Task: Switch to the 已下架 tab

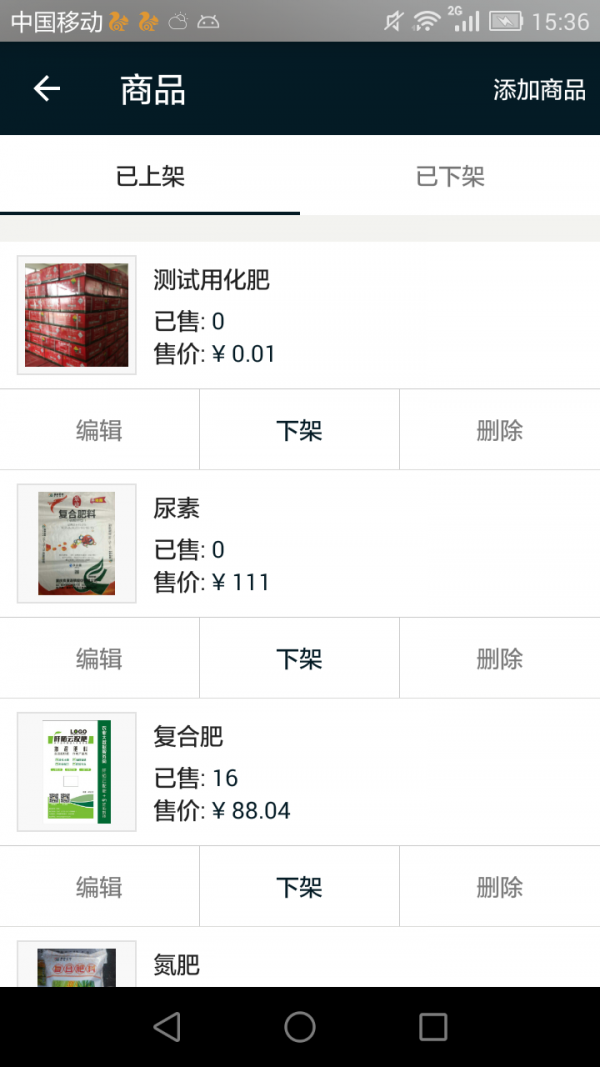Action: click(x=450, y=177)
